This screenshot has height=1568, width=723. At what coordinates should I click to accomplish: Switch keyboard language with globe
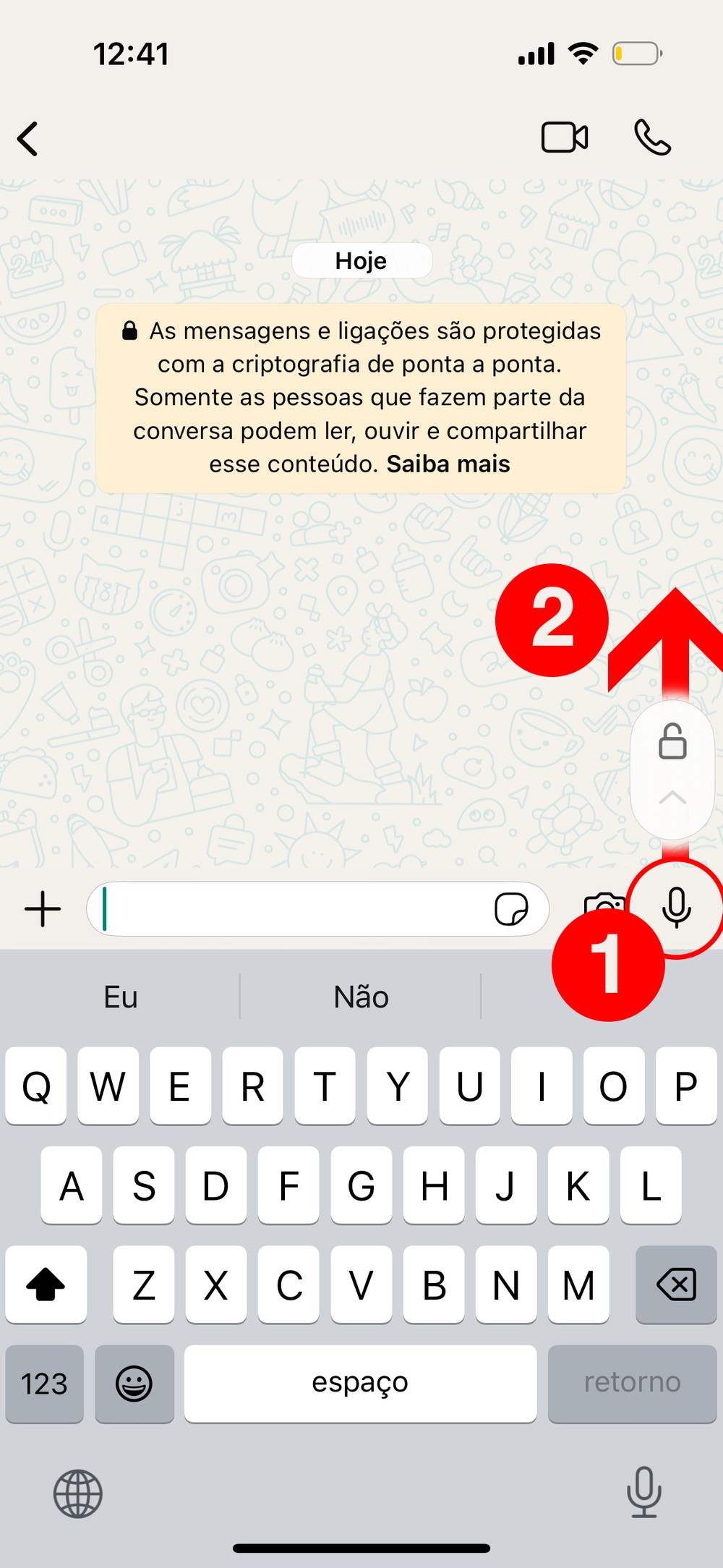coord(78,1494)
